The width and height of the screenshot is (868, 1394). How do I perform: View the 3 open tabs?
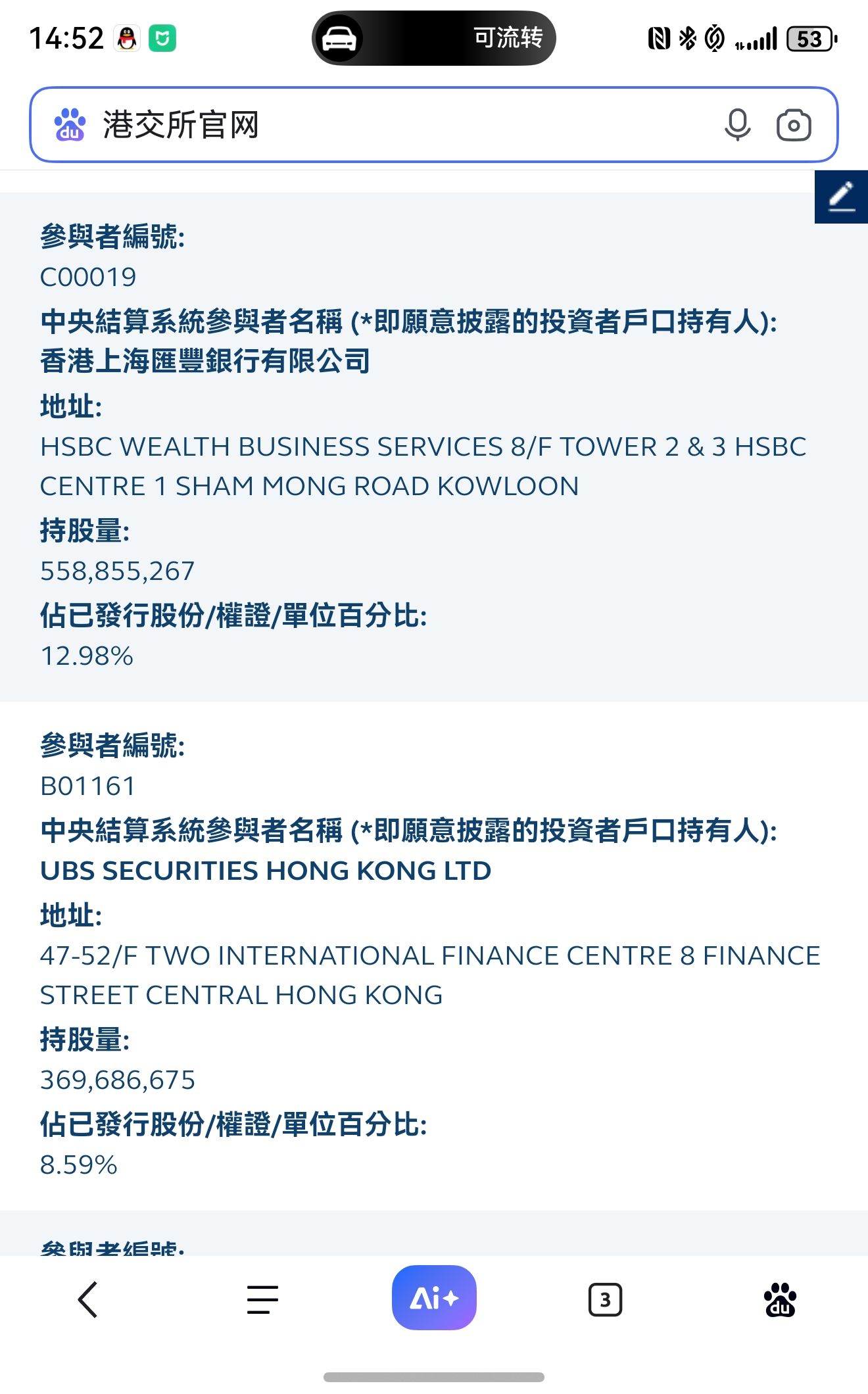[605, 1299]
